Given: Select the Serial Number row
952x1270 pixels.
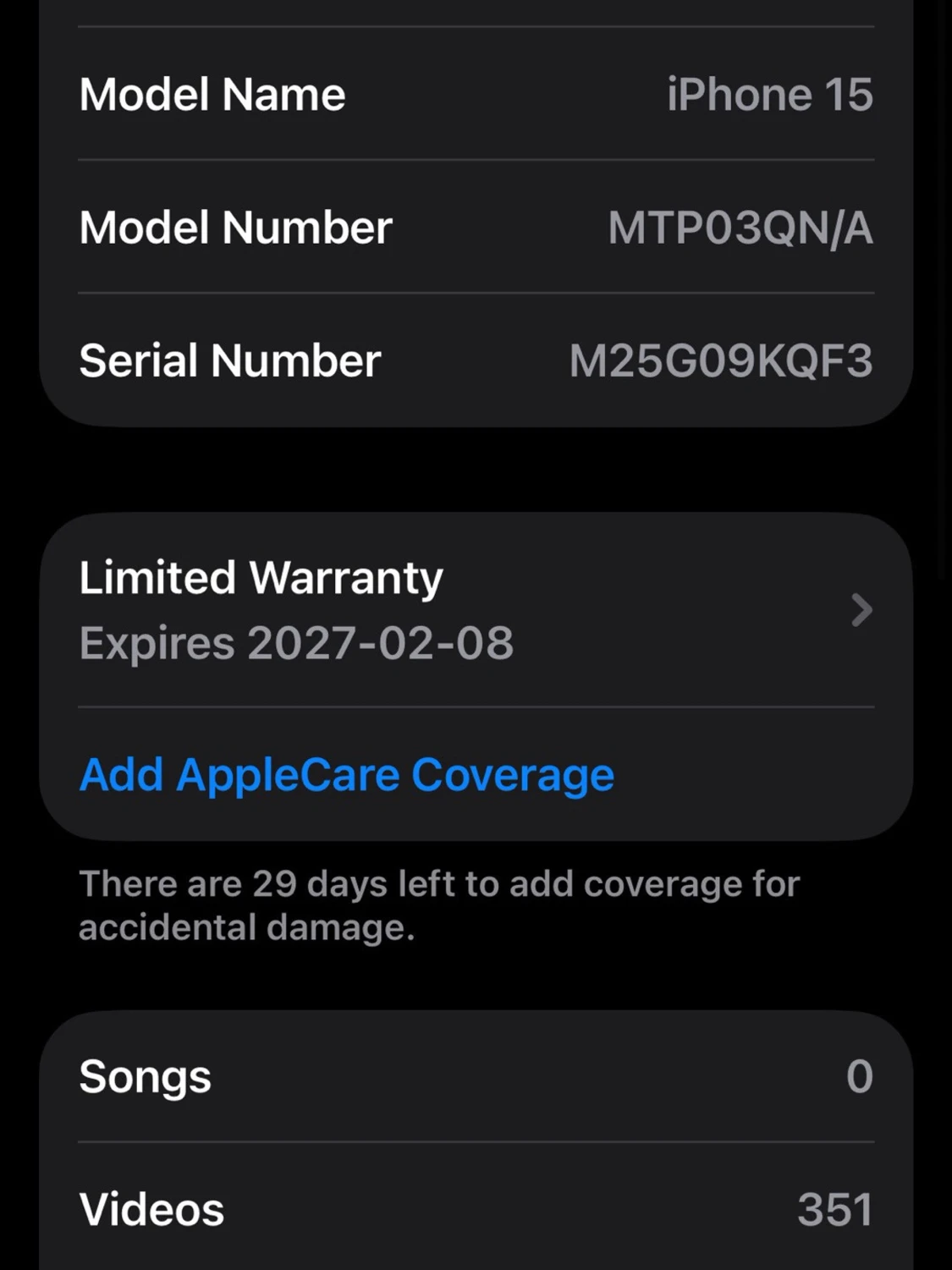Looking at the screenshot, I should 476,360.
